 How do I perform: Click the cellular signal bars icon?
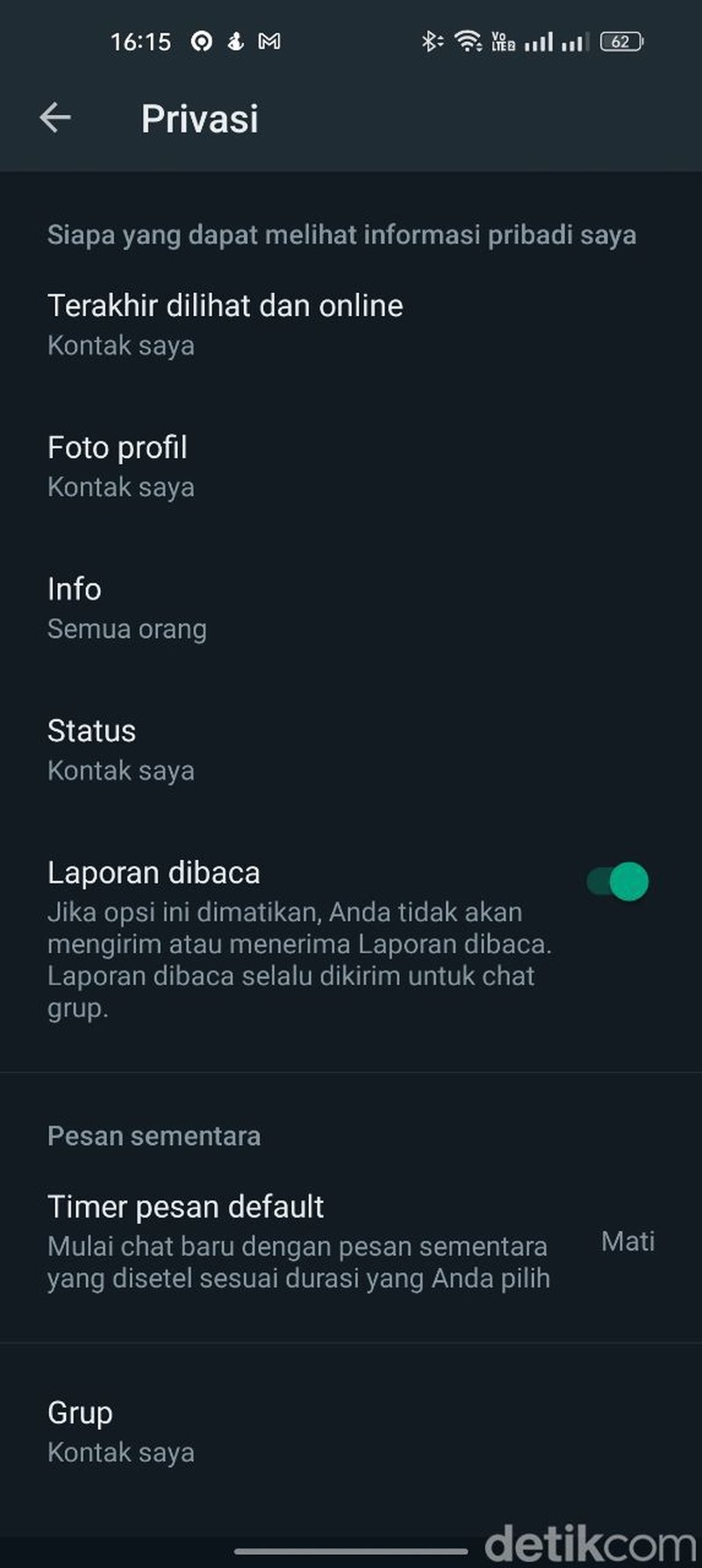tap(539, 40)
